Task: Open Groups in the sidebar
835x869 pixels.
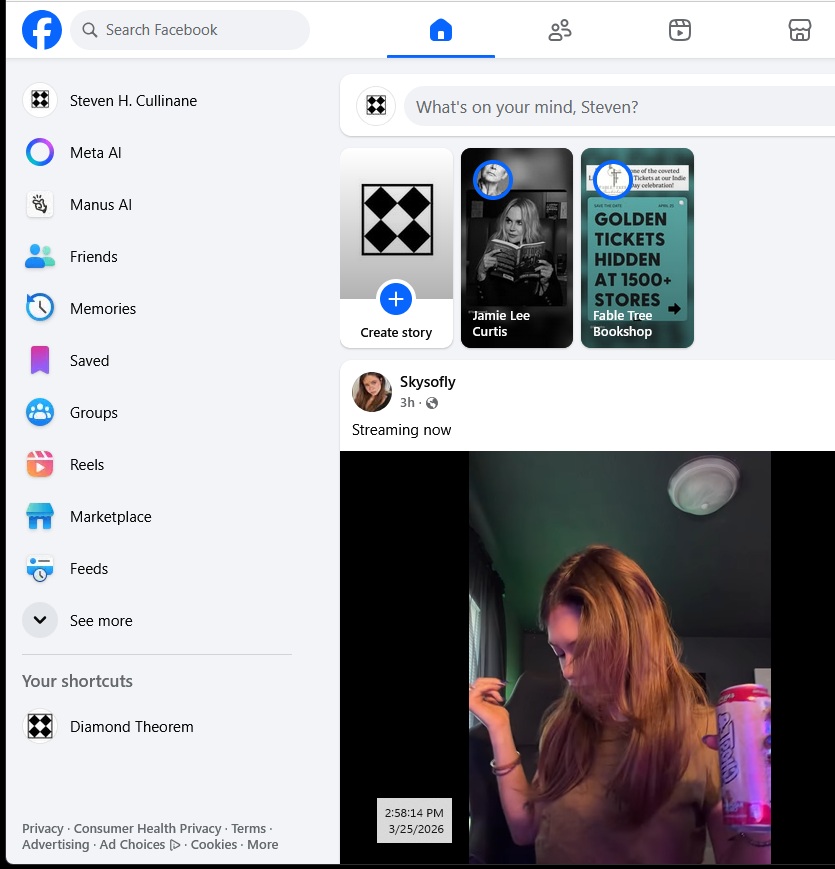Action: click(93, 413)
